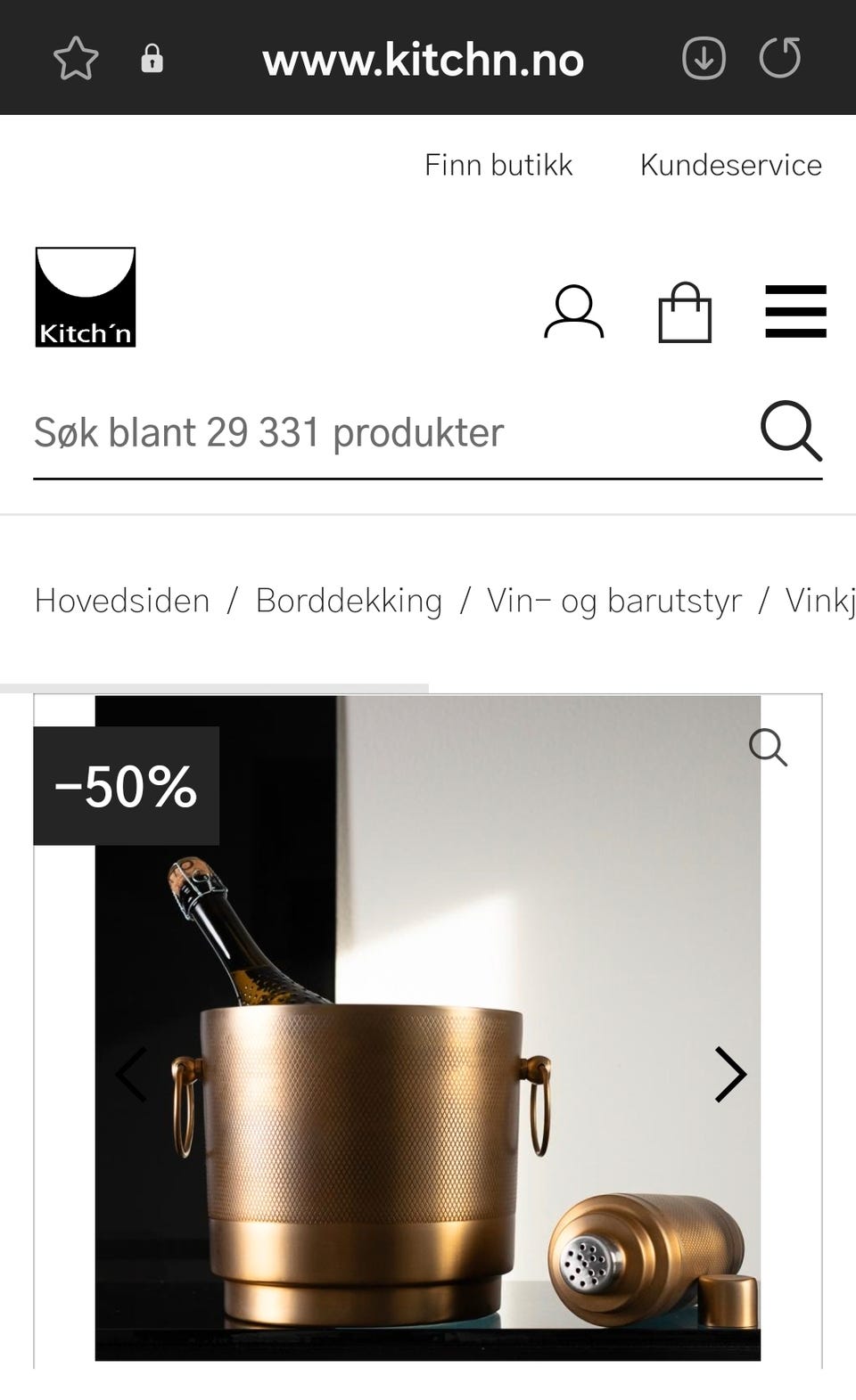Select Borddekking in the breadcrumb
Image resolution: width=856 pixels, height=1400 pixels.
click(350, 600)
